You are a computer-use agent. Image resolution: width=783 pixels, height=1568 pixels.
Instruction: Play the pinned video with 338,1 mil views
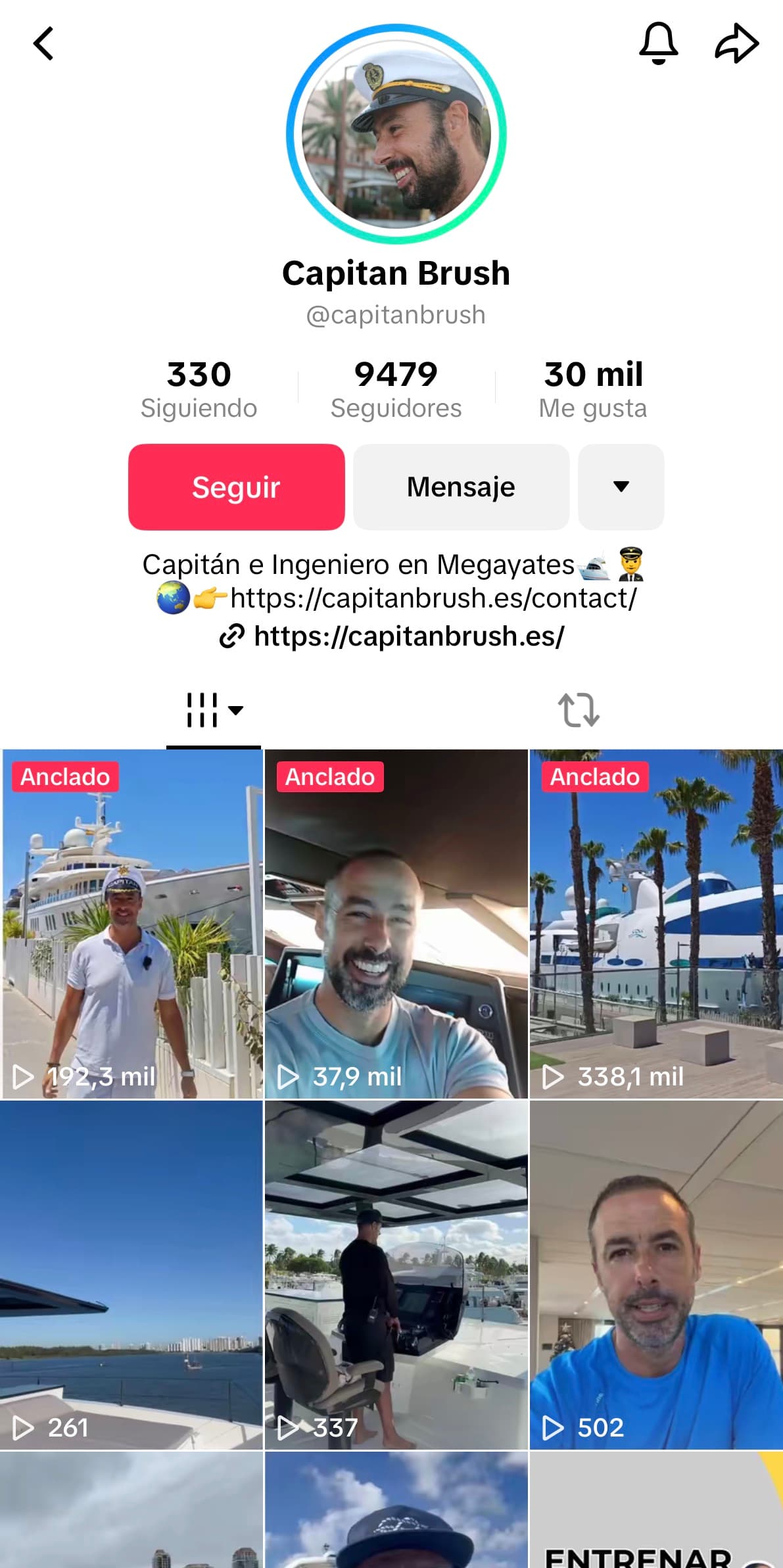pyautogui.click(x=656, y=924)
